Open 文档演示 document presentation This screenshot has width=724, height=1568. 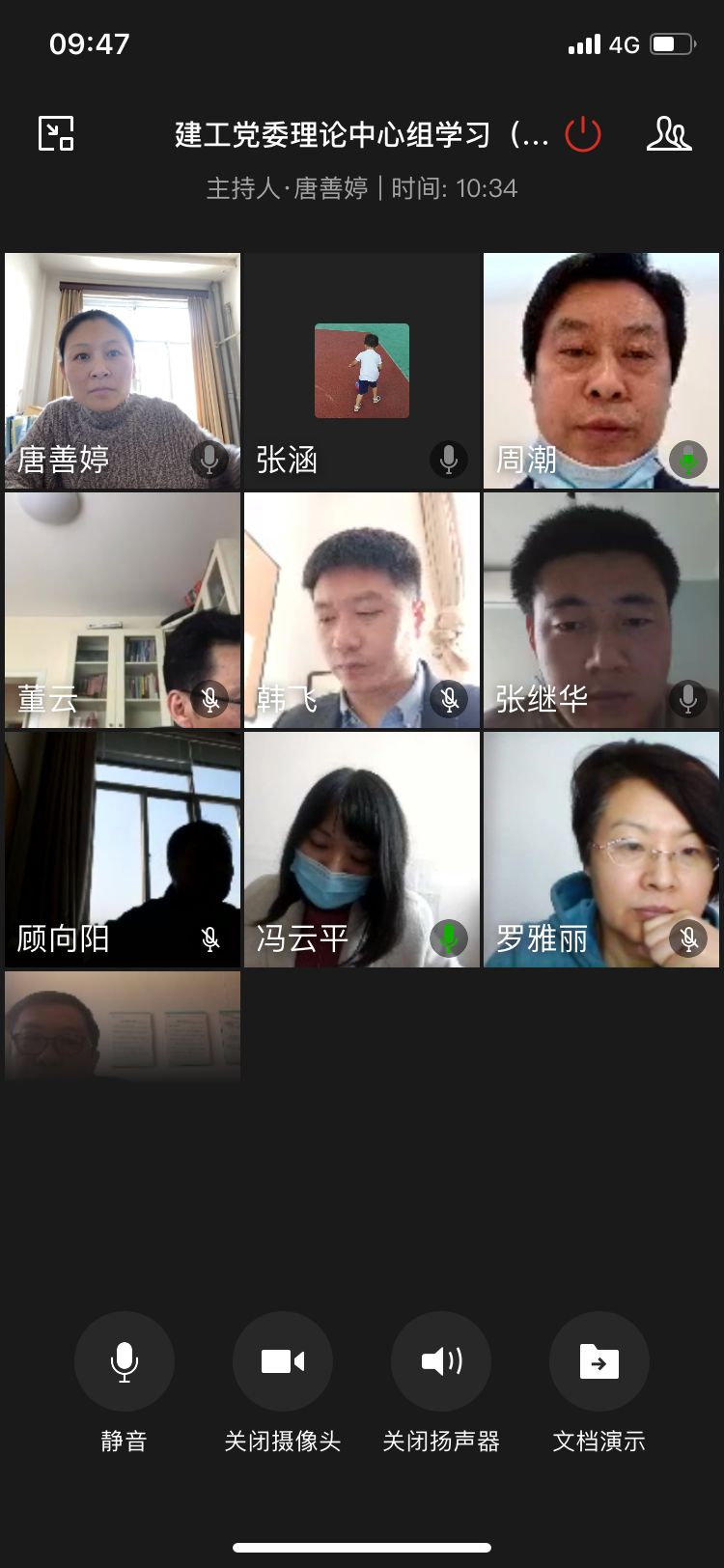599,1361
